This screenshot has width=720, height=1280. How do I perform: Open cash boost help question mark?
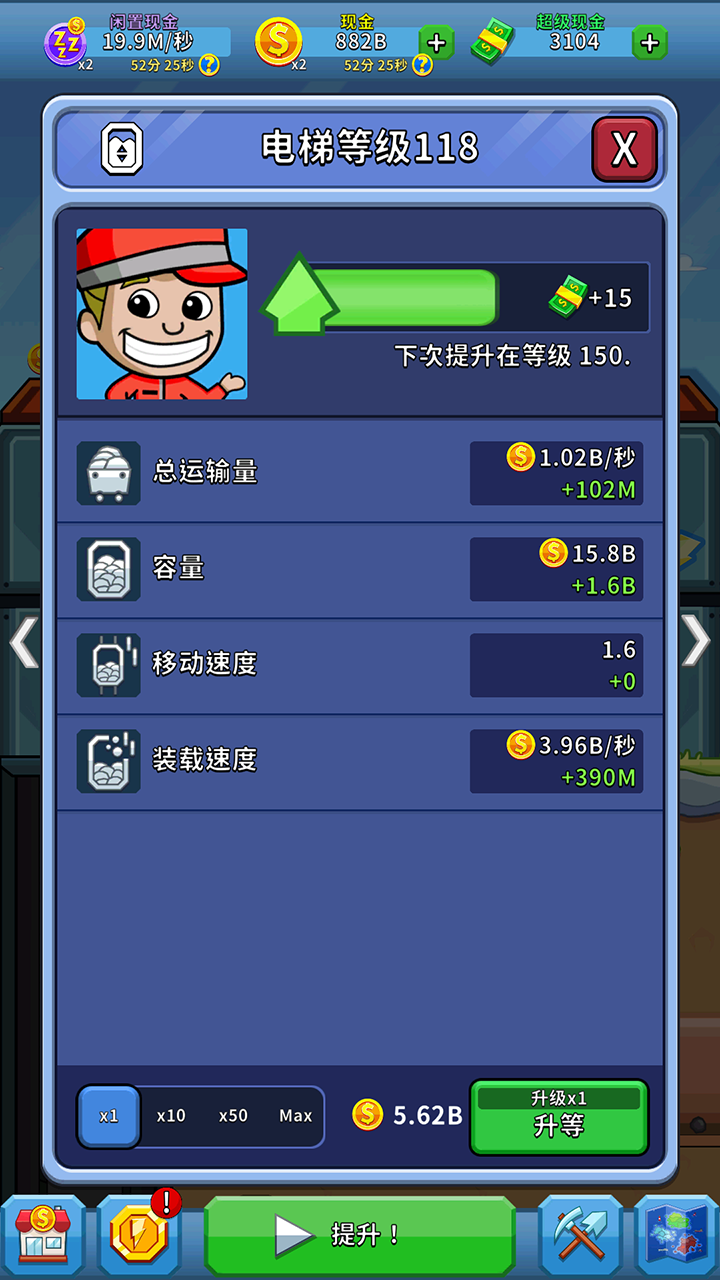tap(422, 66)
